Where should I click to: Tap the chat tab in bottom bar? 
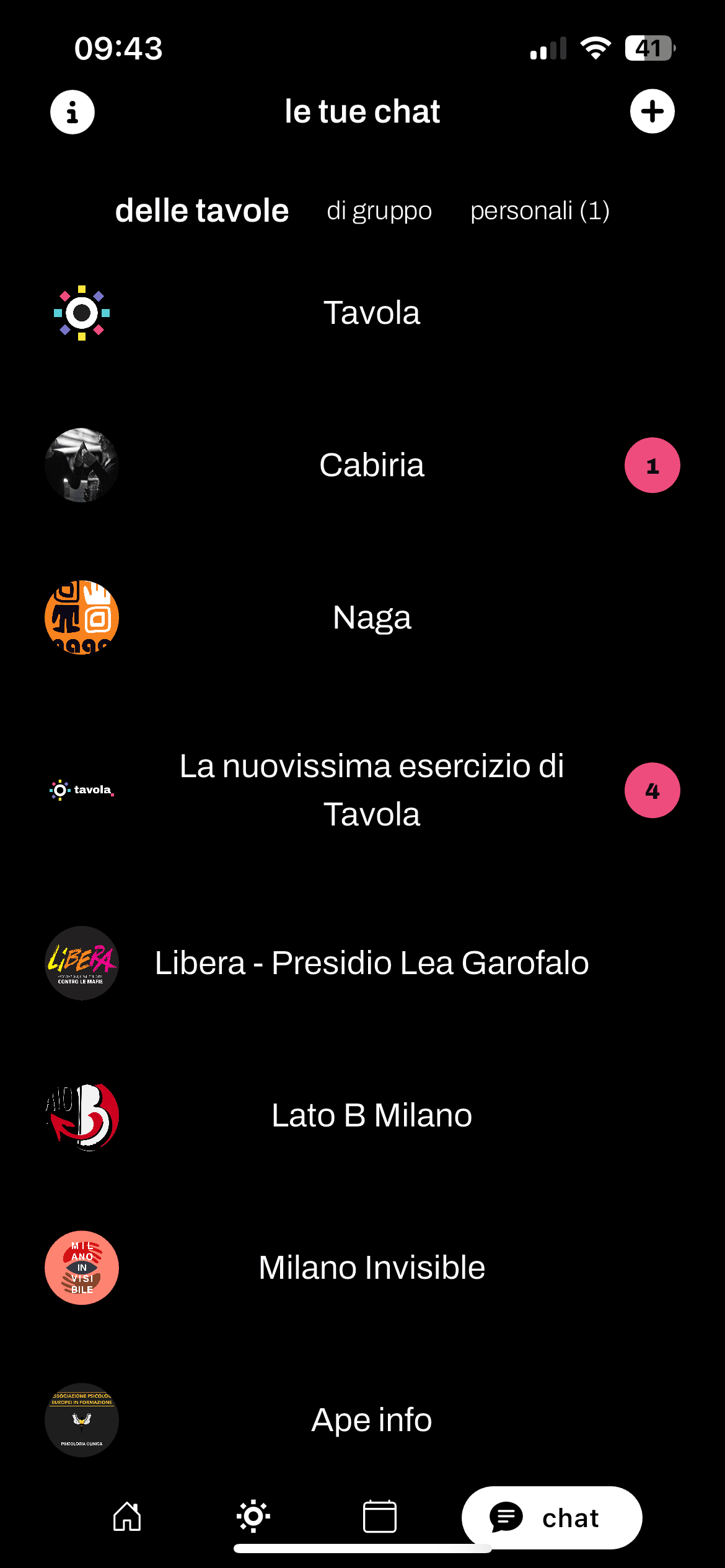tap(551, 1518)
